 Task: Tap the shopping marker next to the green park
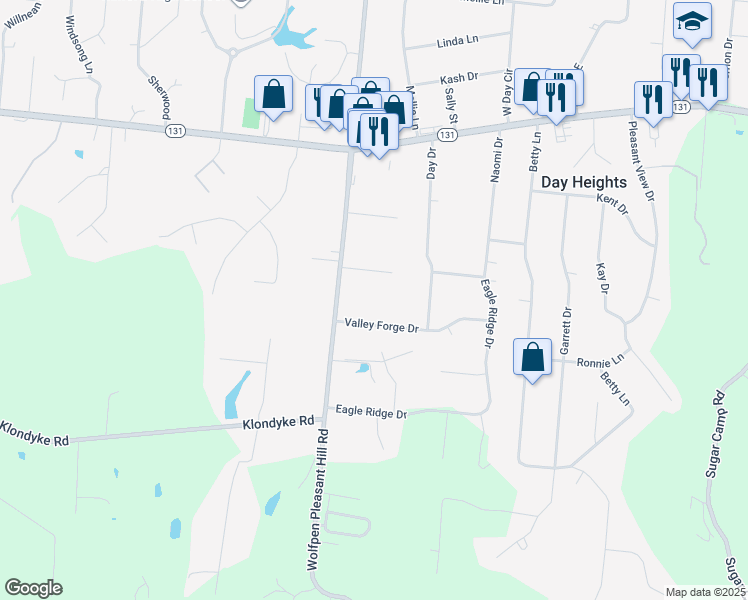point(273,98)
